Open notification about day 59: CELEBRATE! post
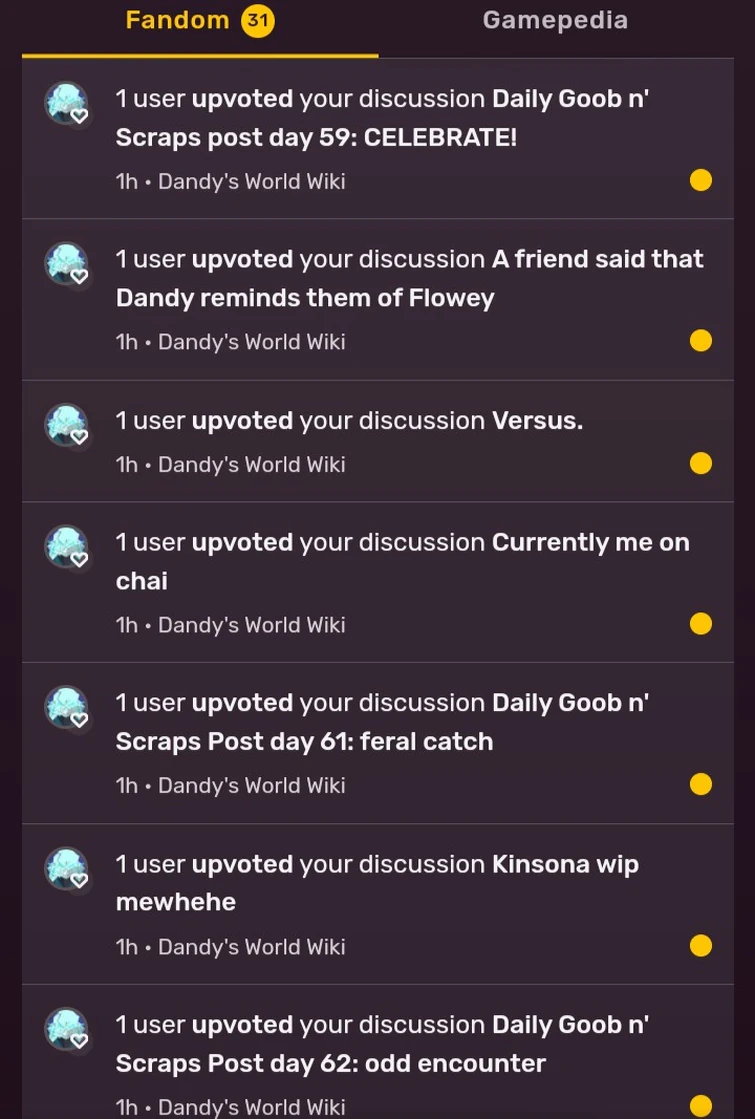Image resolution: width=755 pixels, height=1119 pixels. pos(378,139)
